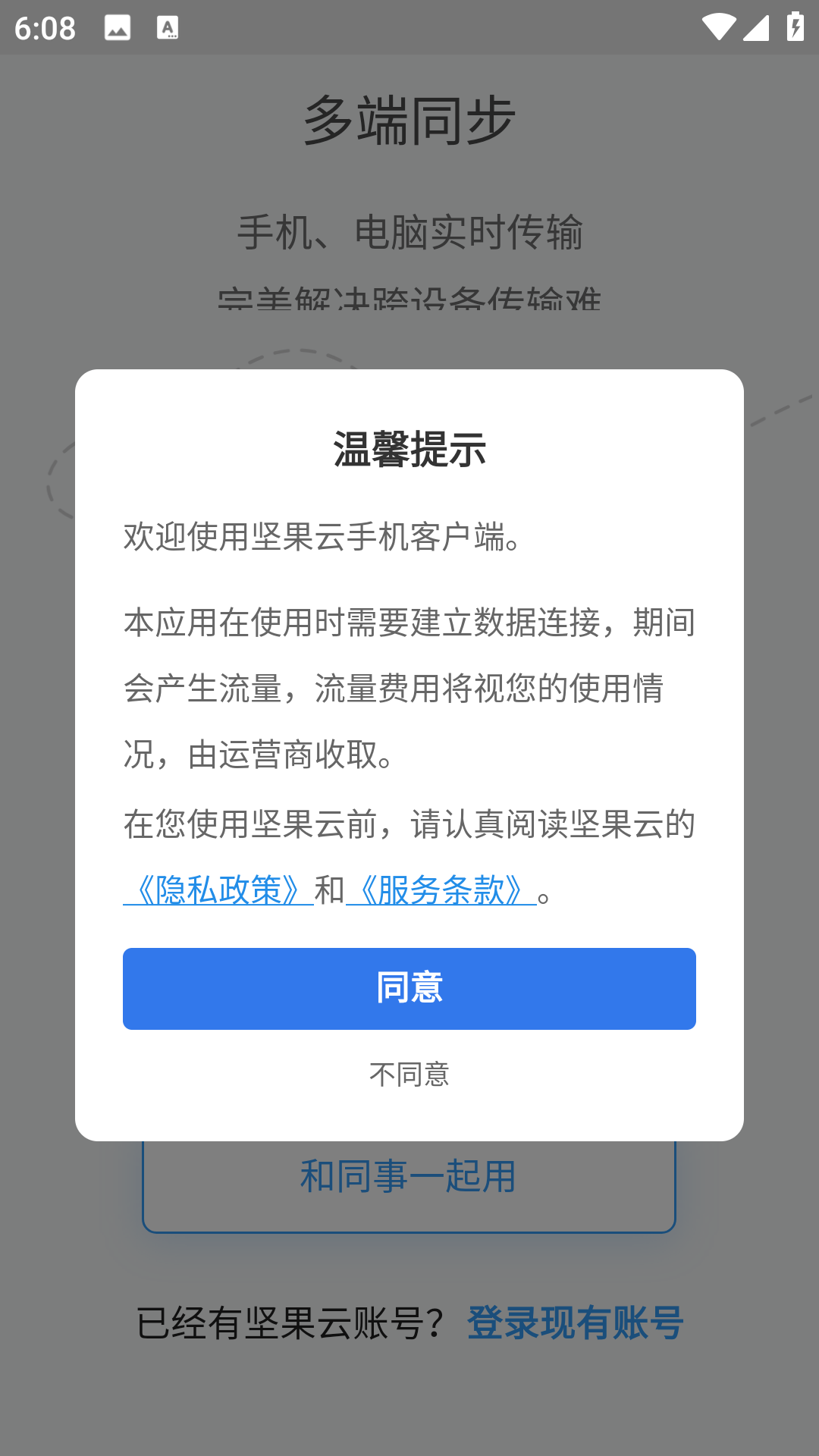
Task: Click the welcome message about 坚果云手机客户端
Action: tap(322, 538)
